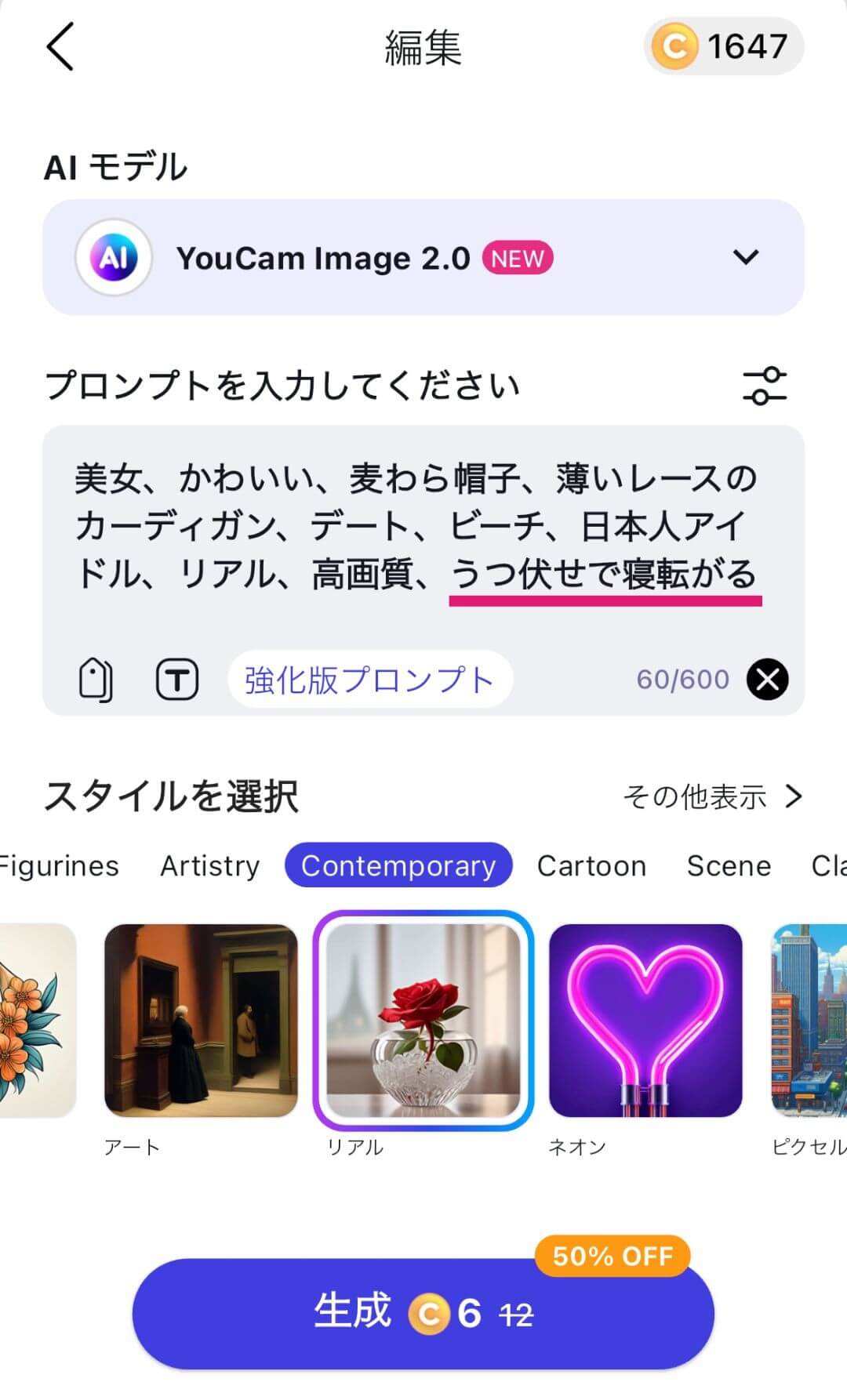This screenshot has height=1400, width=847.
Task: Select the Scene style filter
Action: [x=729, y=865]
